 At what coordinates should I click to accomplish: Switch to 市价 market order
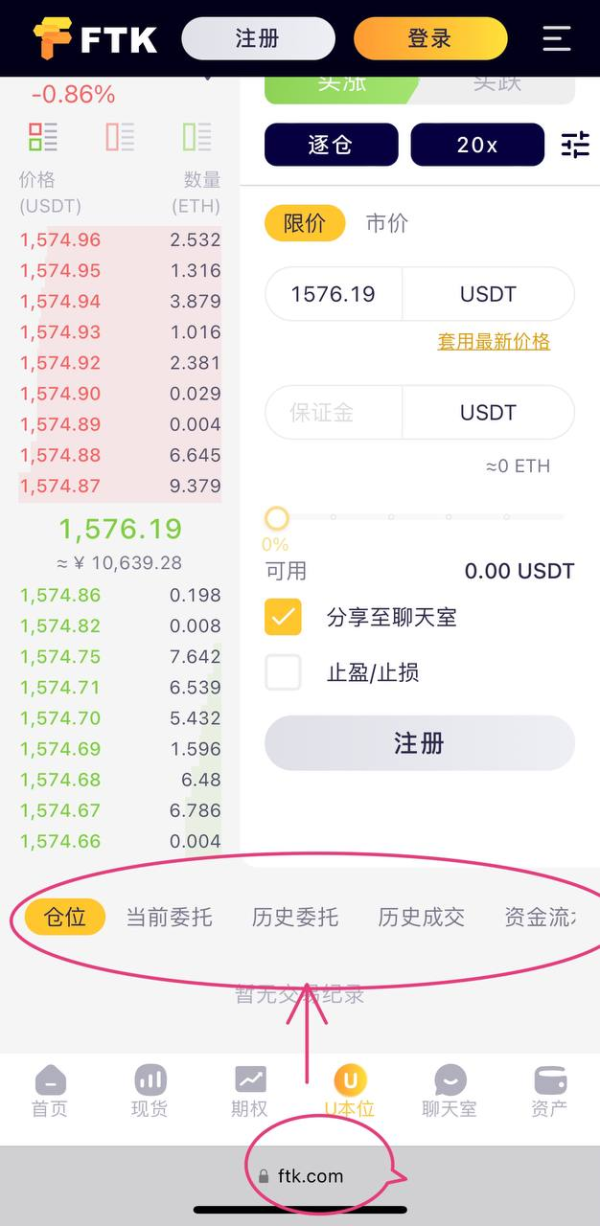[387, 223]
